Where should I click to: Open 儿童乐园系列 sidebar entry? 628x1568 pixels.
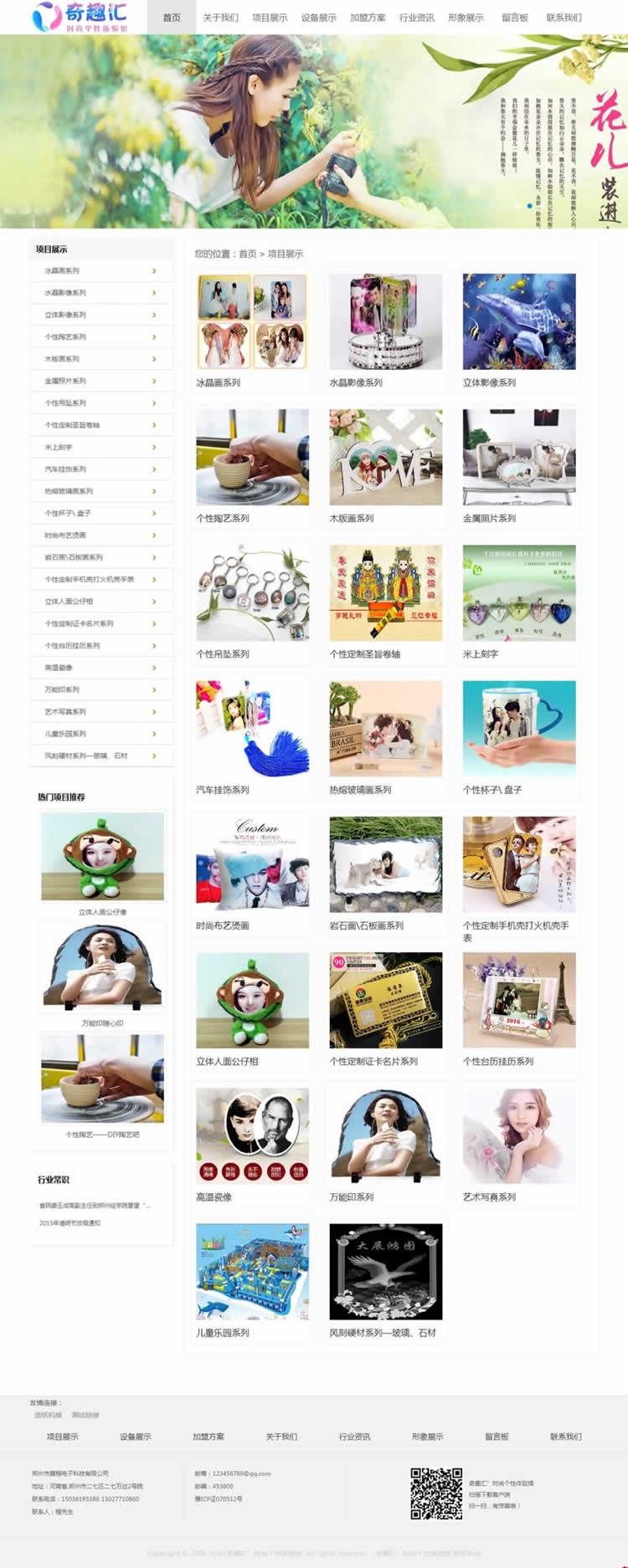click(101, 734)
